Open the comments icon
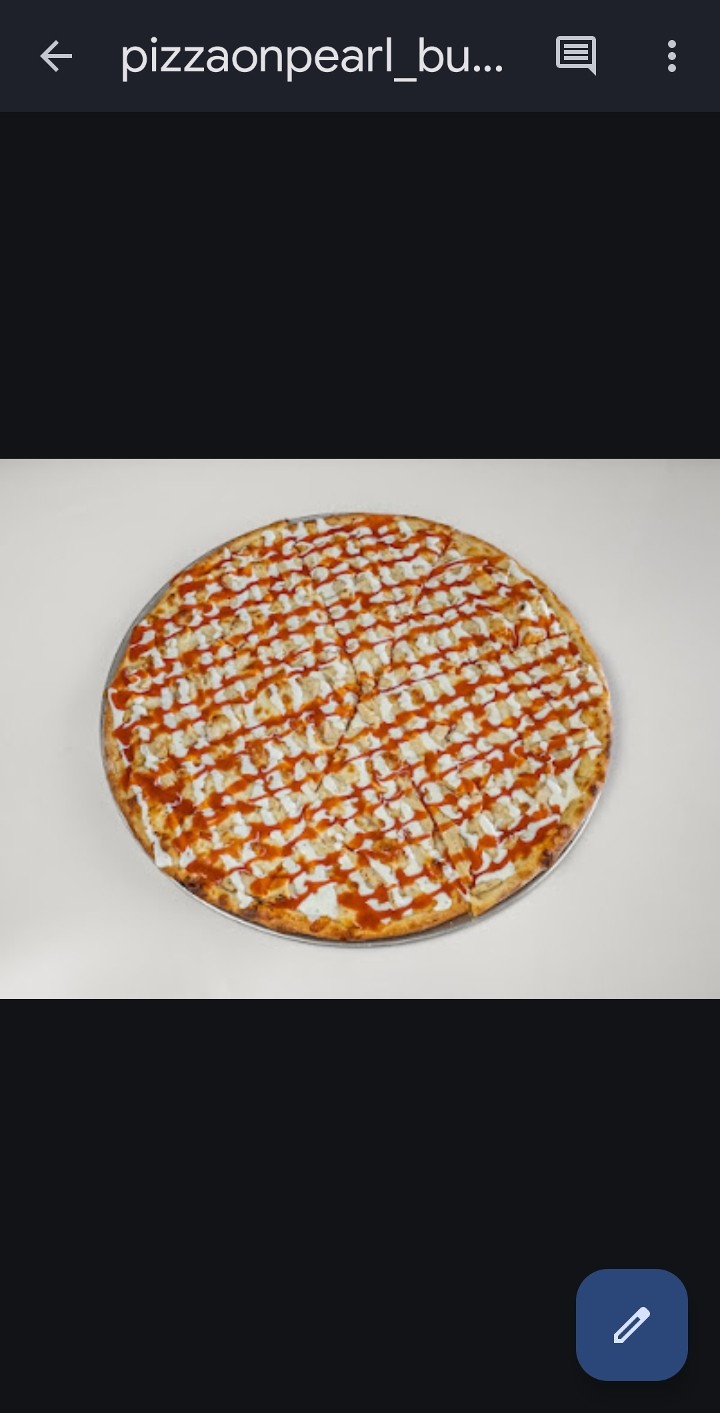Image resolution: width=720 pixels, height=1413 pixels. tap(576, 56)
